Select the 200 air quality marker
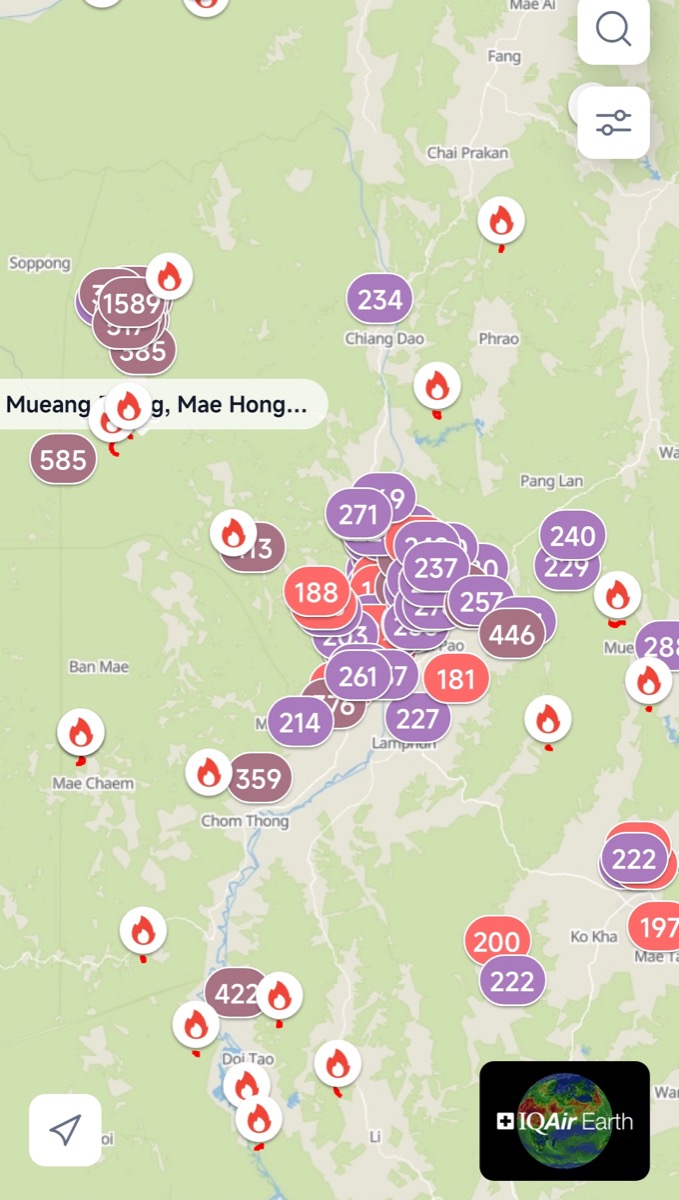Screen dimensions: 679x1200 tap(496, 941)
